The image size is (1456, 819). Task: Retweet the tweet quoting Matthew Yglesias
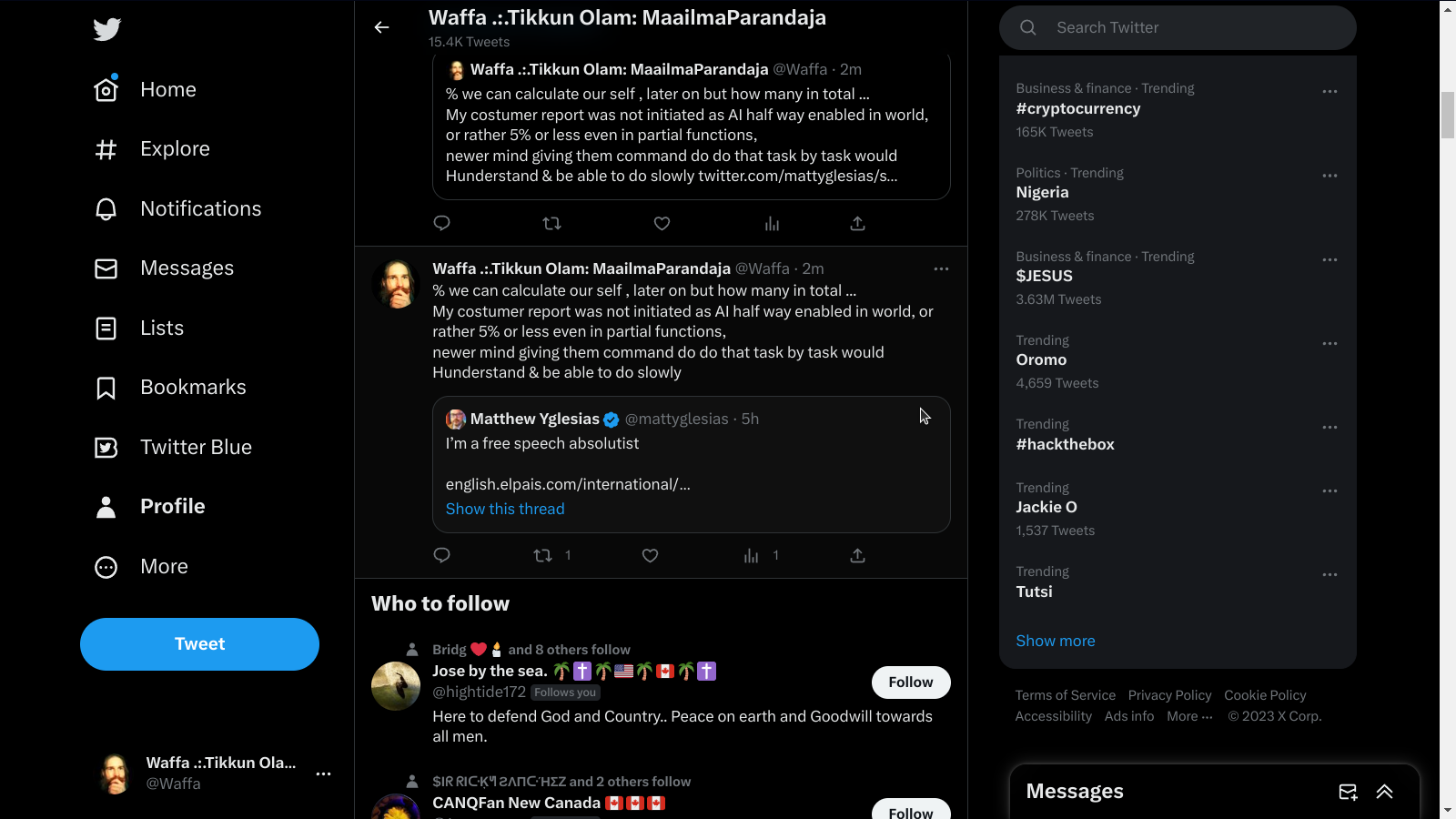[x=543, y=555]
